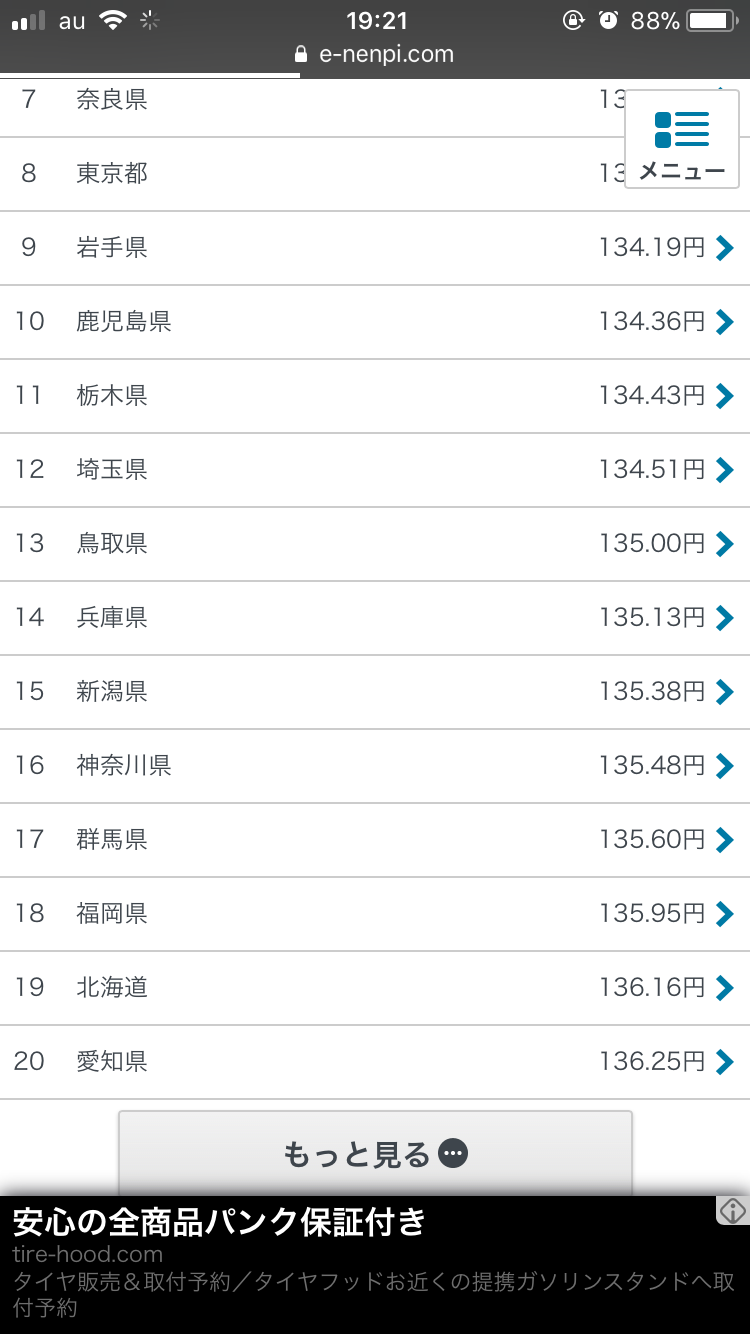Open the ad info icon

coord(733,1211)
